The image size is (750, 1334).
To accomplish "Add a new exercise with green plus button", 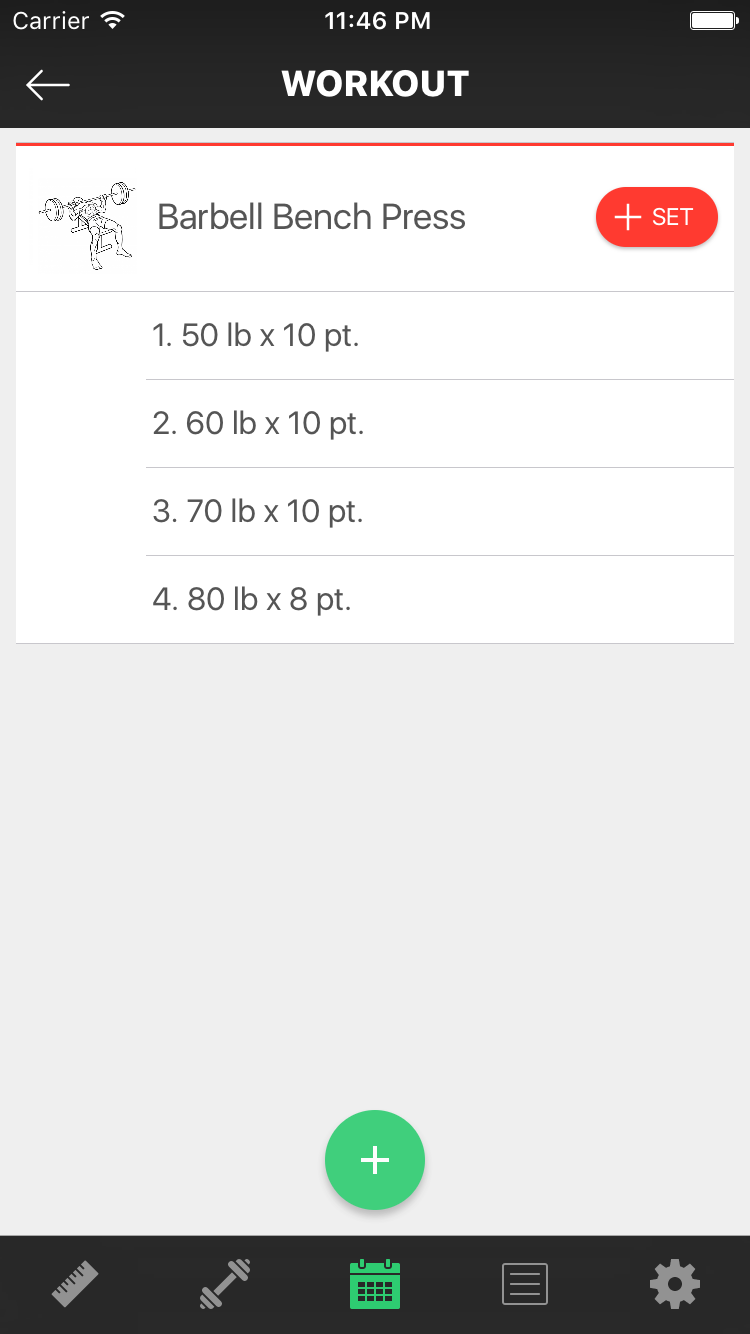I will click(x=375, y=1160).
